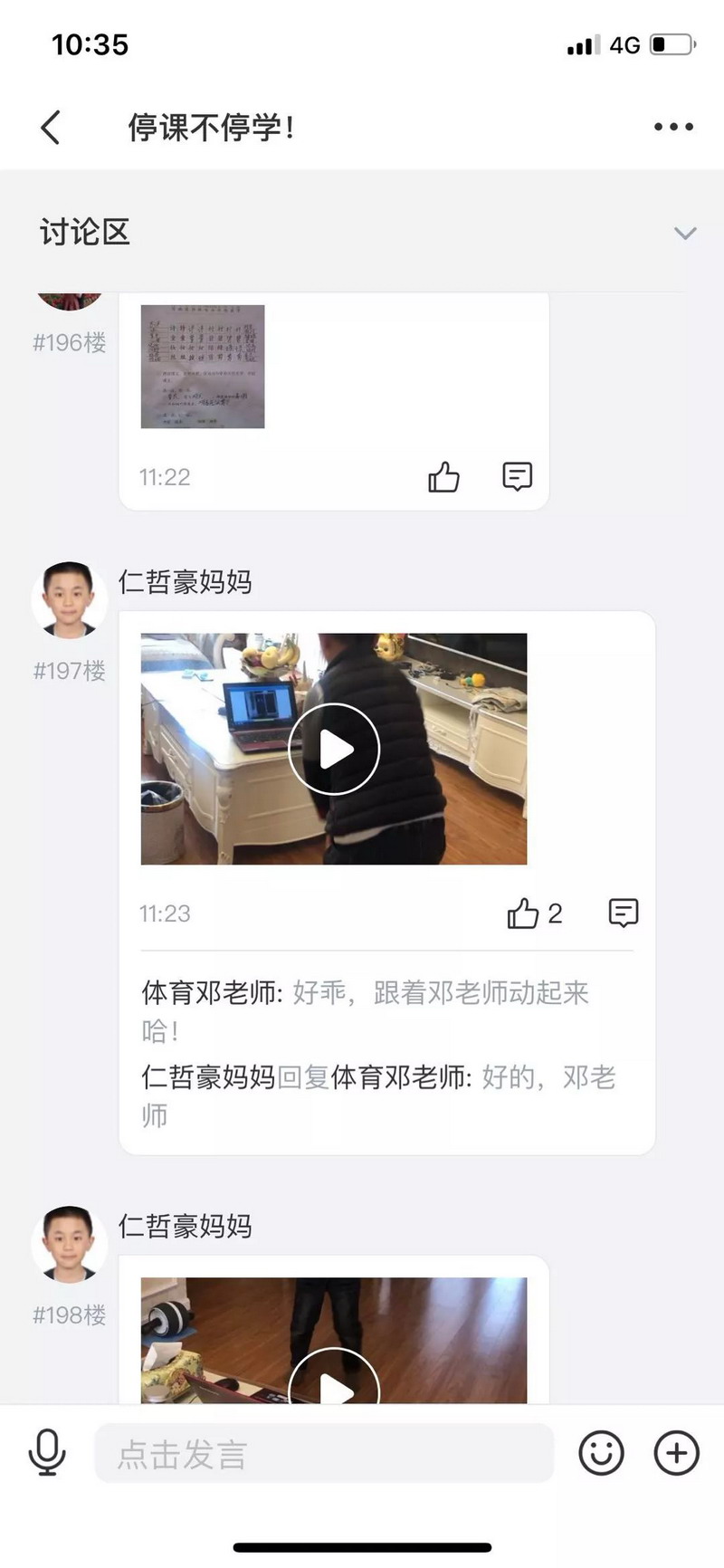Screen dimensions: 724x1568
Task: Play the video in post #197
Action: tap(334, 749)
